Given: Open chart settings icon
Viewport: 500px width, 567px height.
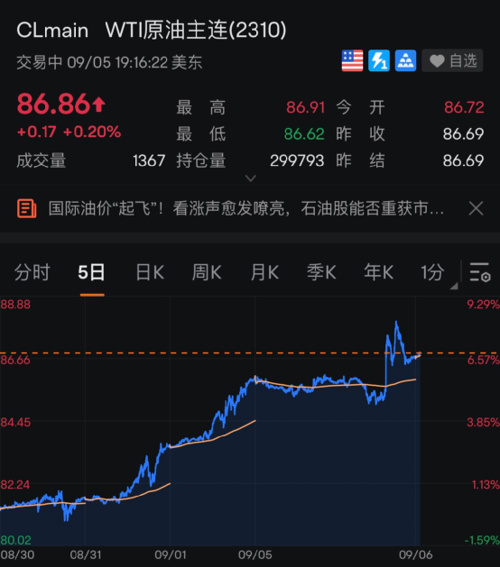Looking at the screenshot, I should [x=480, y=272].
